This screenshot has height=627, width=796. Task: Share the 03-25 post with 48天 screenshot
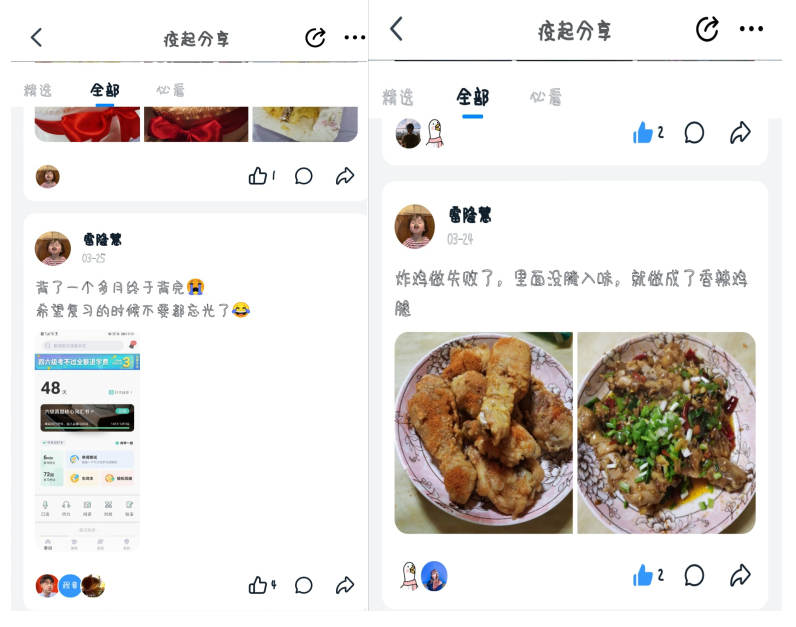(345, 586)
